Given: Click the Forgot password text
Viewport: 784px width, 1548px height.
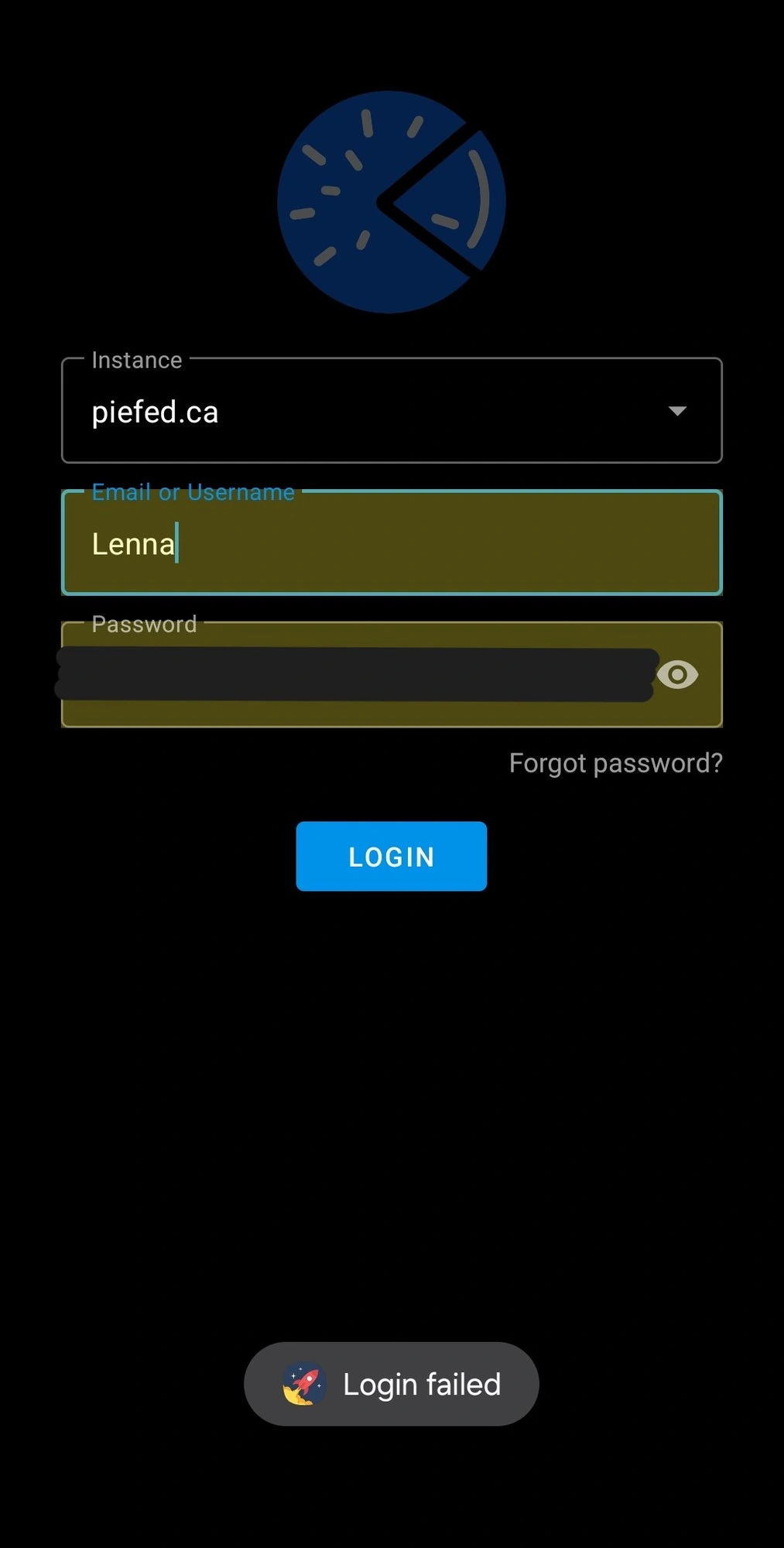Looking at the screenshot, I should [615, 763].
